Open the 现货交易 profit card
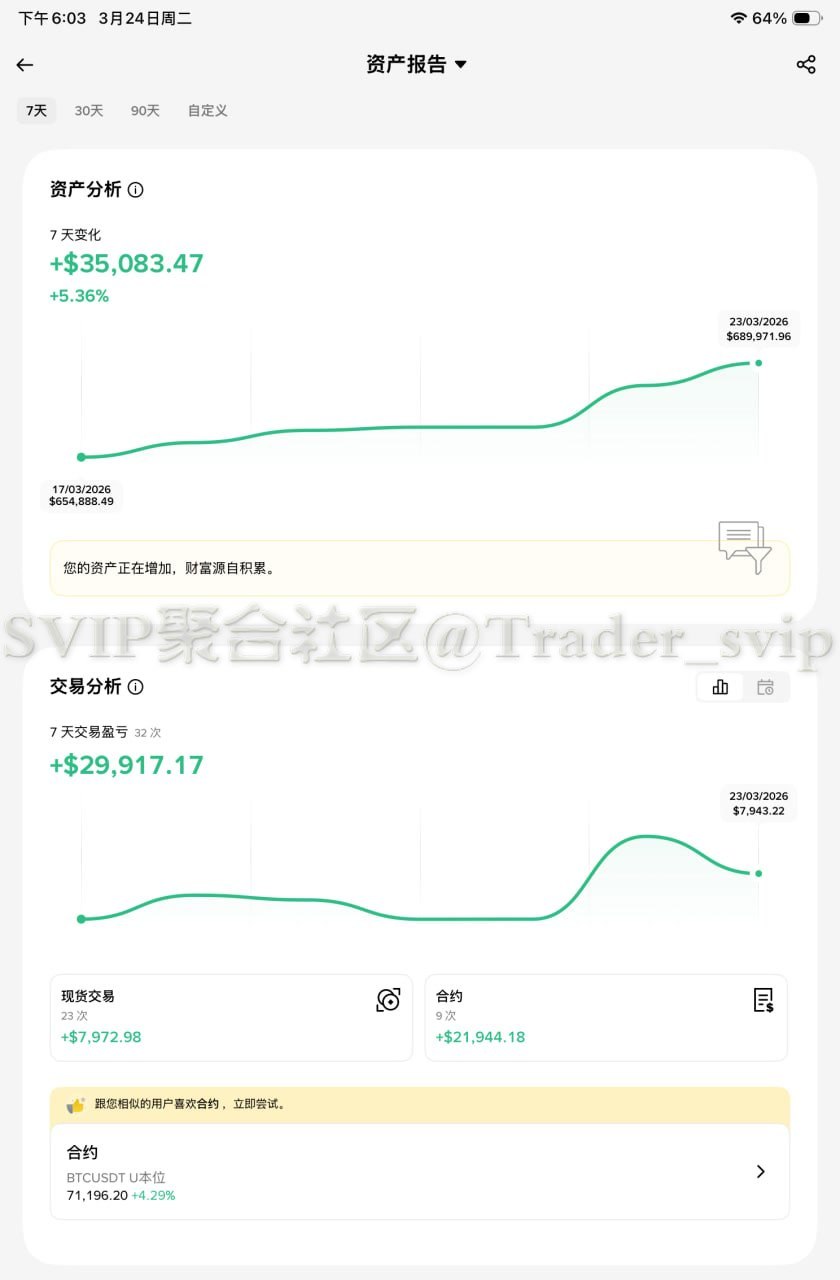The width and height of the screenshot is (840, 1280). click(231, 1017)
